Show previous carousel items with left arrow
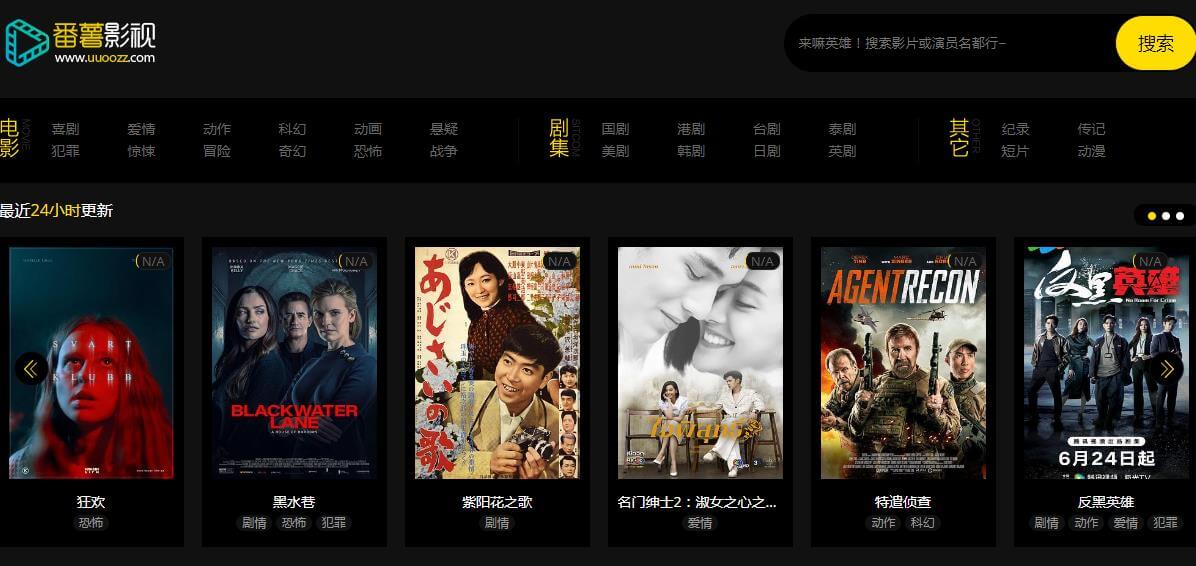This screenshot has height=566, width=1196. coord(30,369)
